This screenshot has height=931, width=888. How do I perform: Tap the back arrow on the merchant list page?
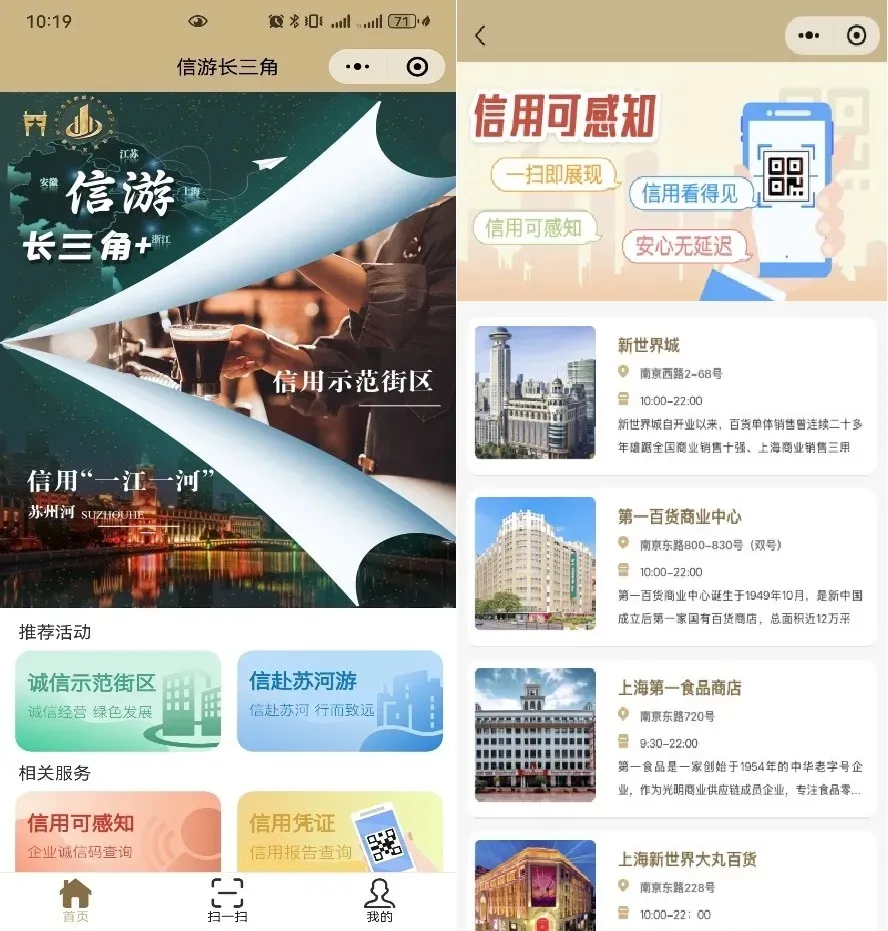coord(479,34)
